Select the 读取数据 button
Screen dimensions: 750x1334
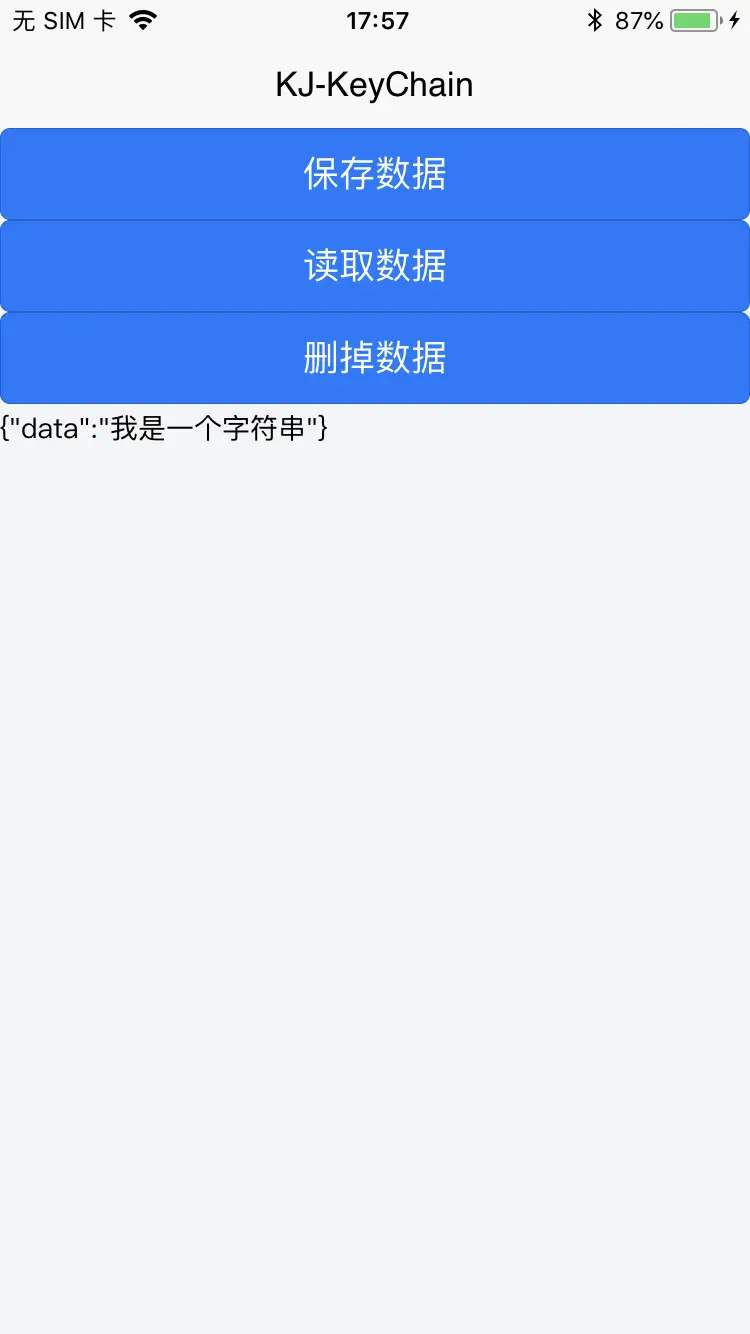click(x=375, y=266)
